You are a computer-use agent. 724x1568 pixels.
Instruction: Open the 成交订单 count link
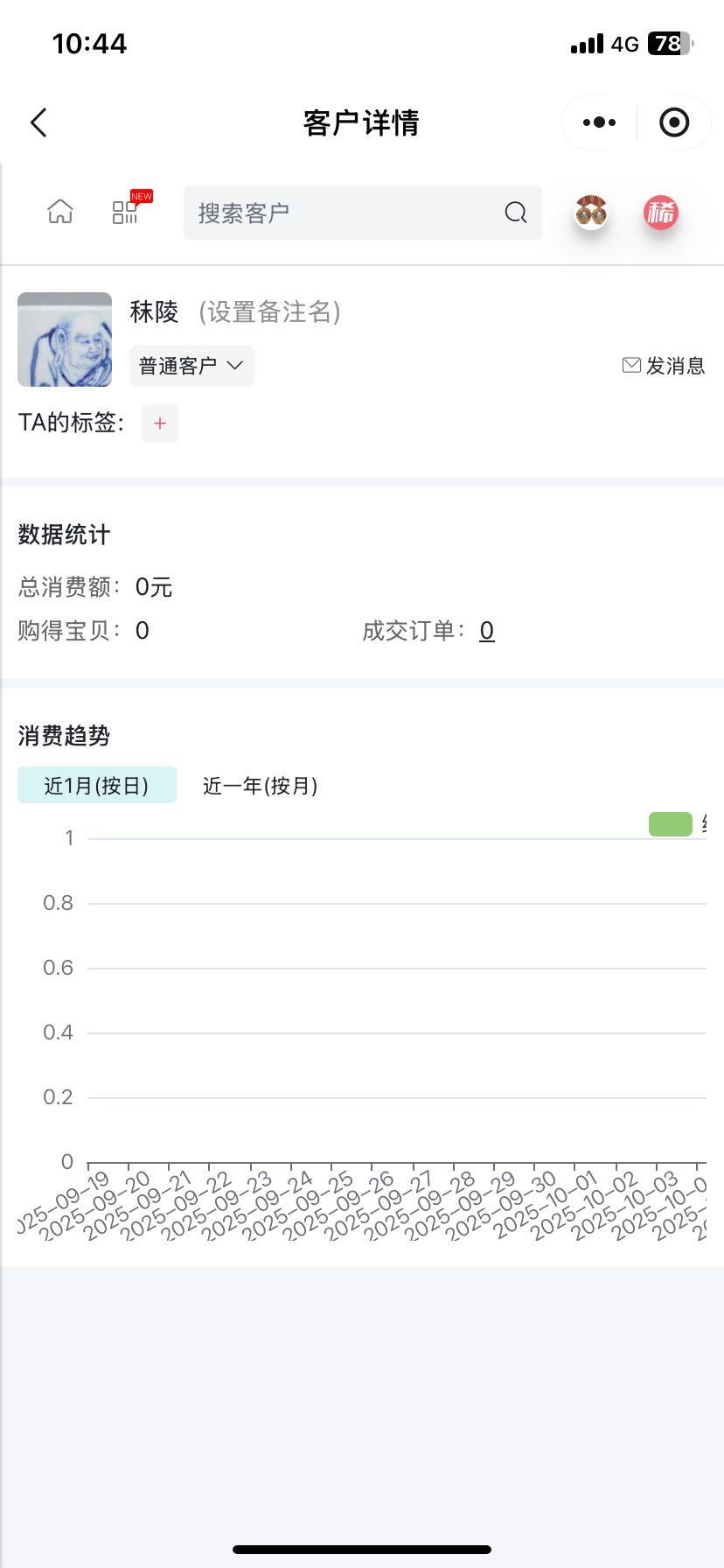(487, 631)
